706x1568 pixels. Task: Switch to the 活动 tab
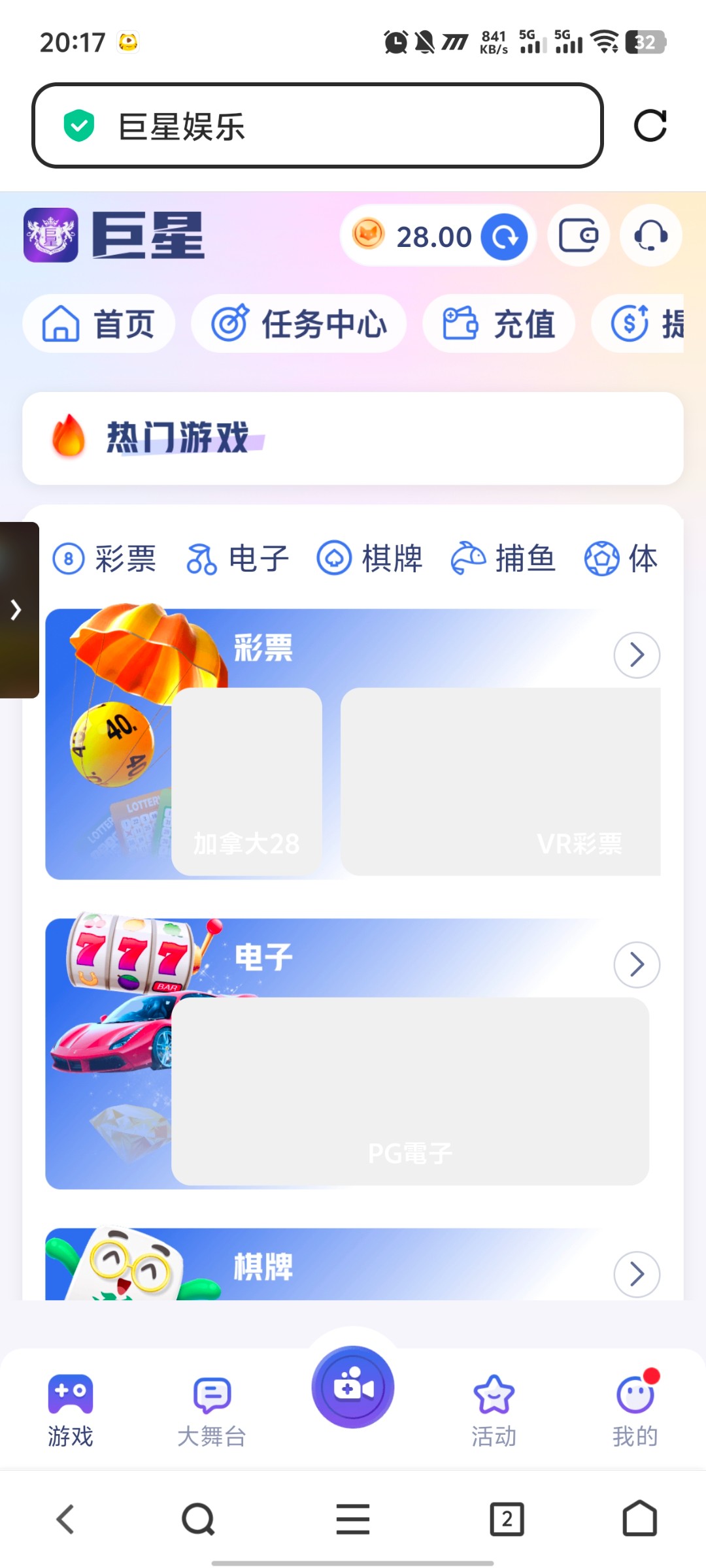[x=494, y=1411]
